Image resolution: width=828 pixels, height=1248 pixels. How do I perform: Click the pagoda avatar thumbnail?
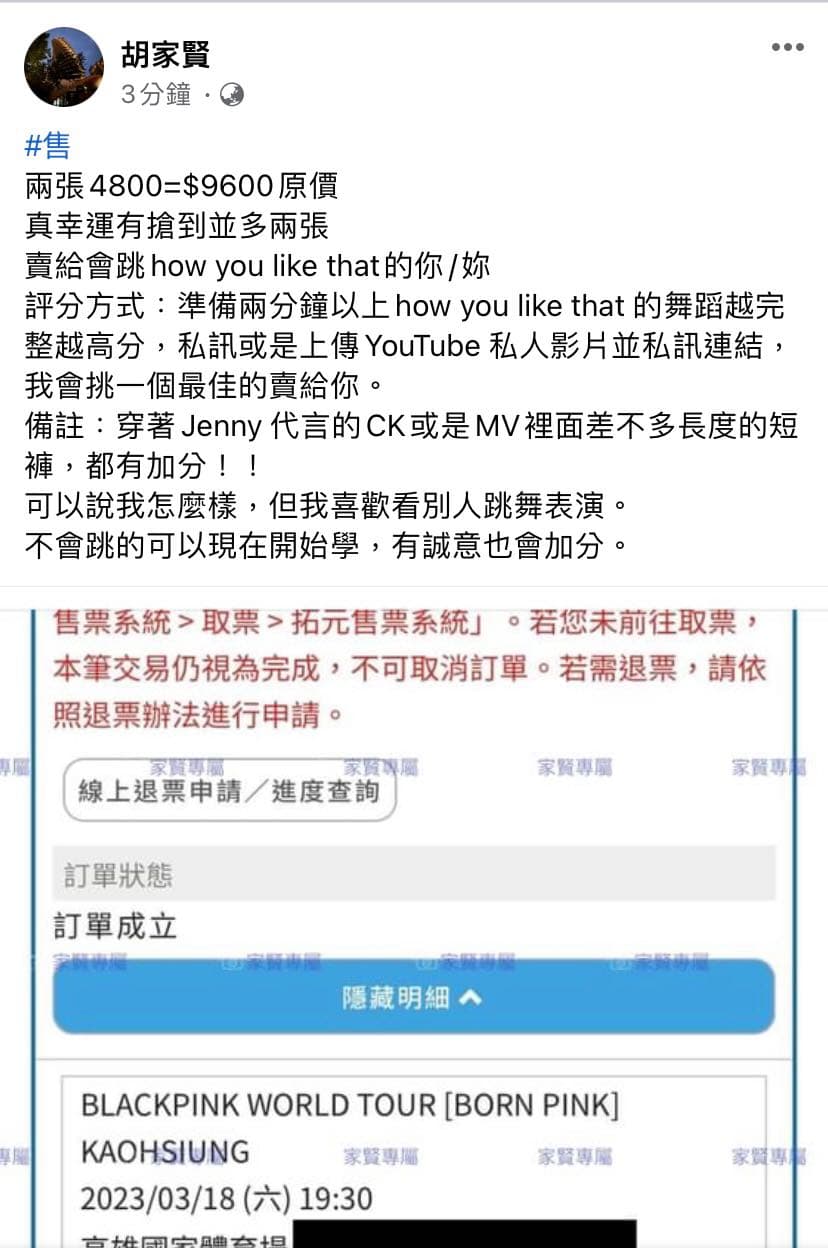click(64, 64)
